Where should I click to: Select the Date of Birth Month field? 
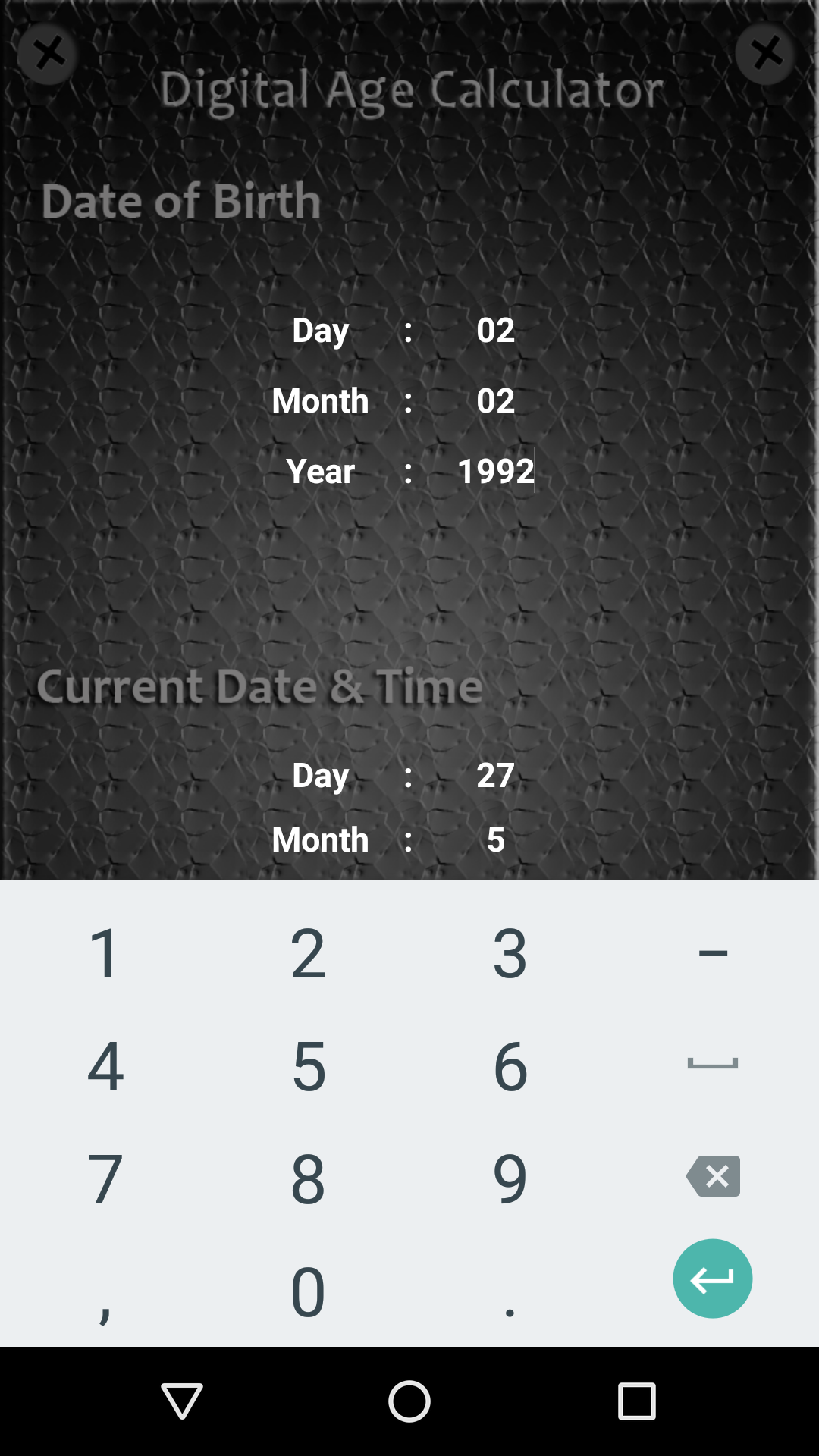point(494,400)
